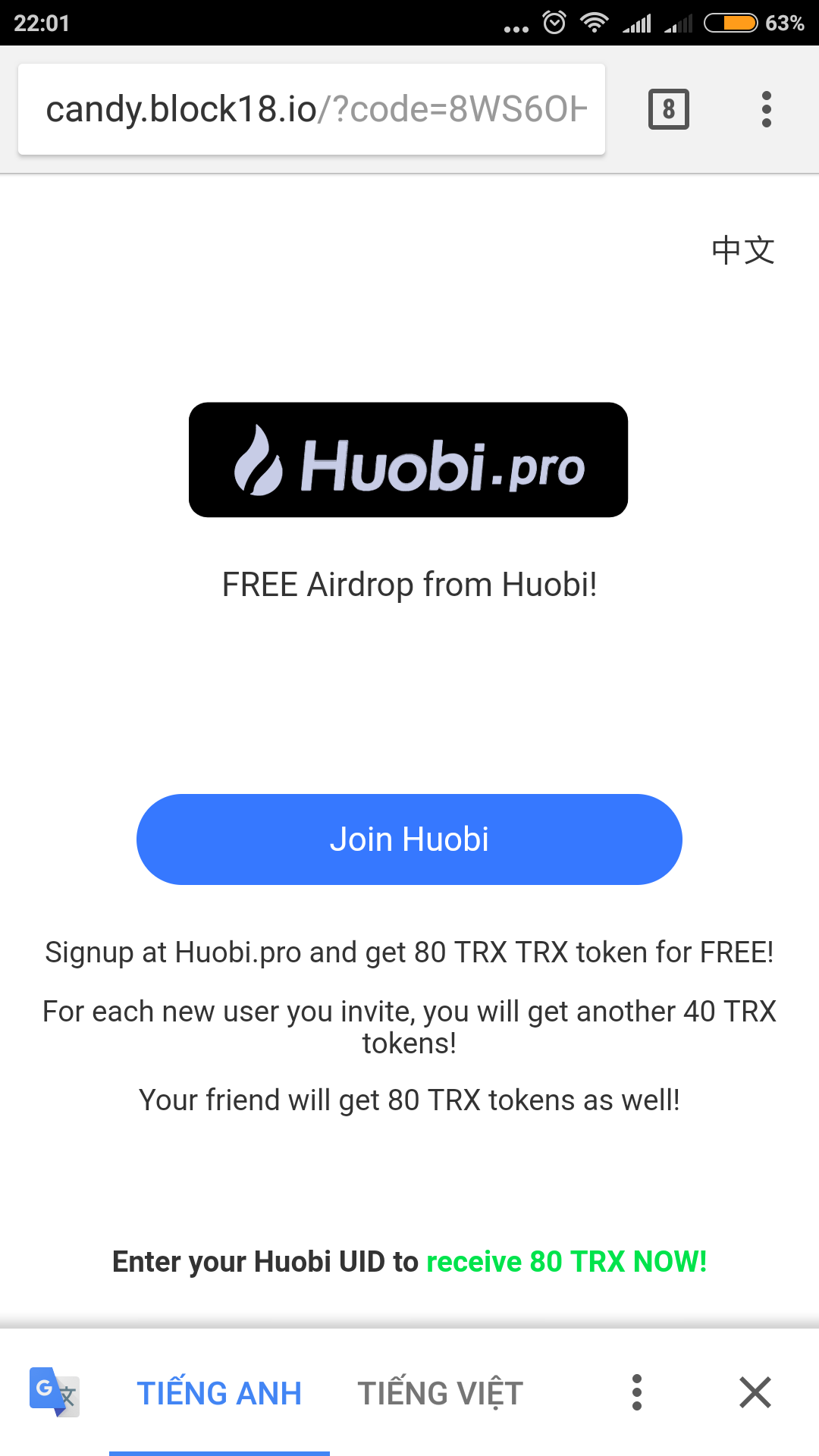Open the browser overflow menu

coord(766,109)
